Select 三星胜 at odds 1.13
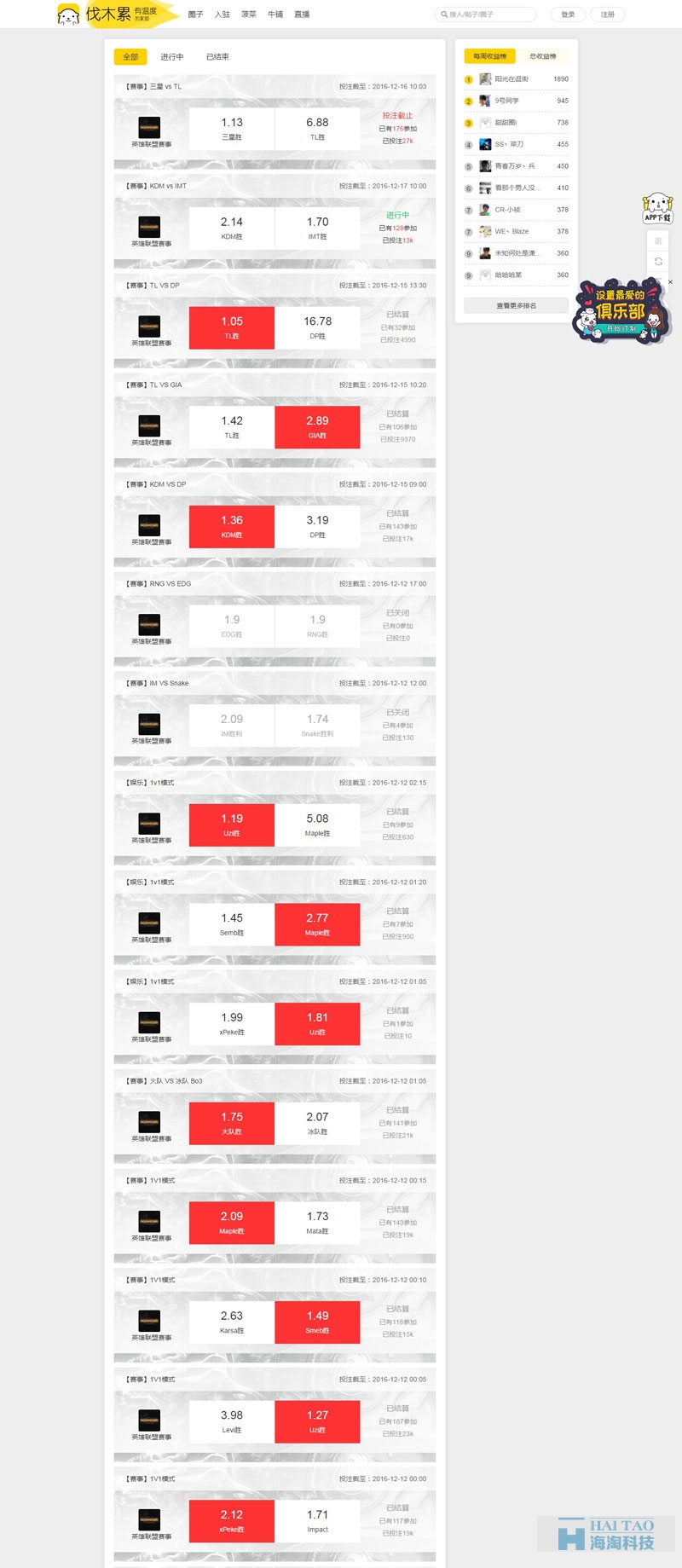The width and height of the screenshot is (682, 1568). click(232, 128)
